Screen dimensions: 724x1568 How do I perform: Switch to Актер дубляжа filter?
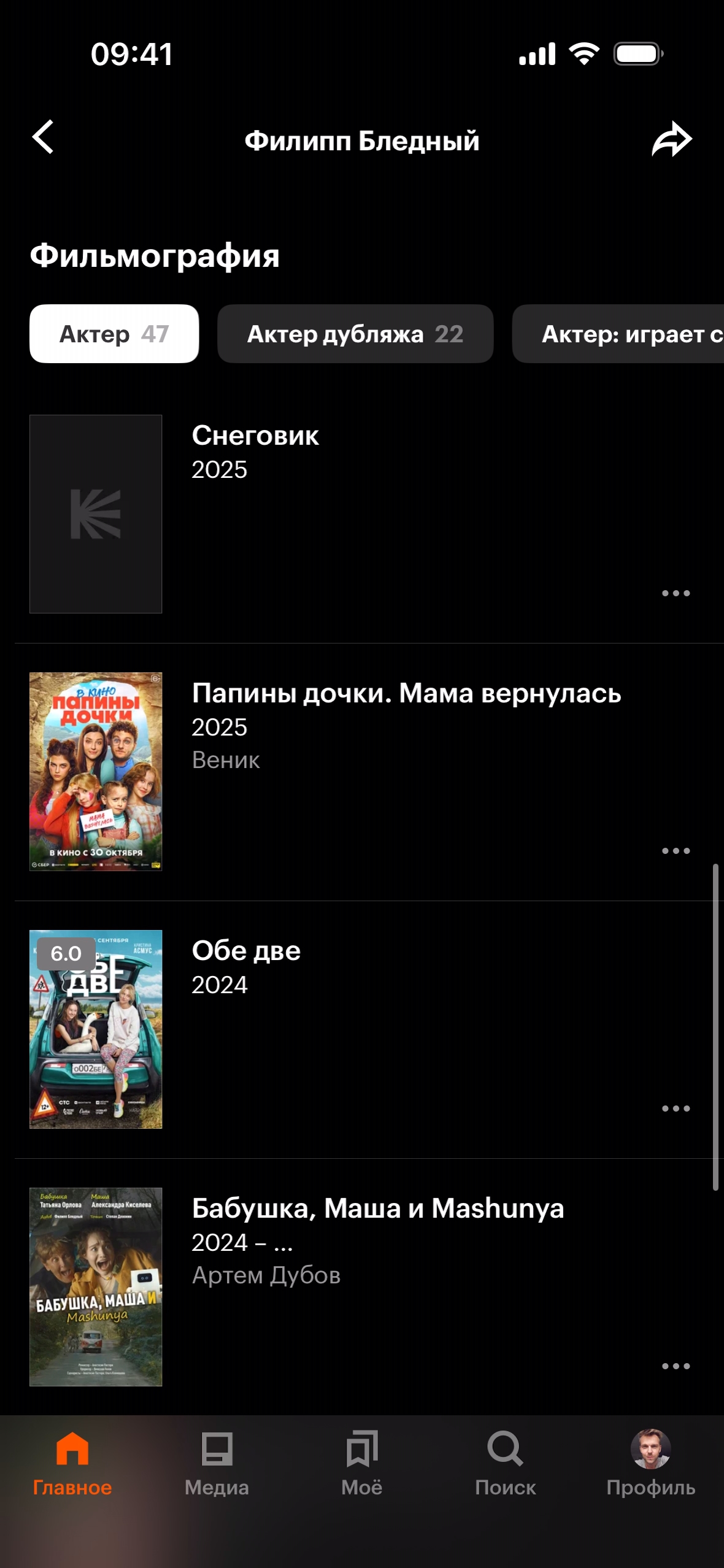point(355,334)
